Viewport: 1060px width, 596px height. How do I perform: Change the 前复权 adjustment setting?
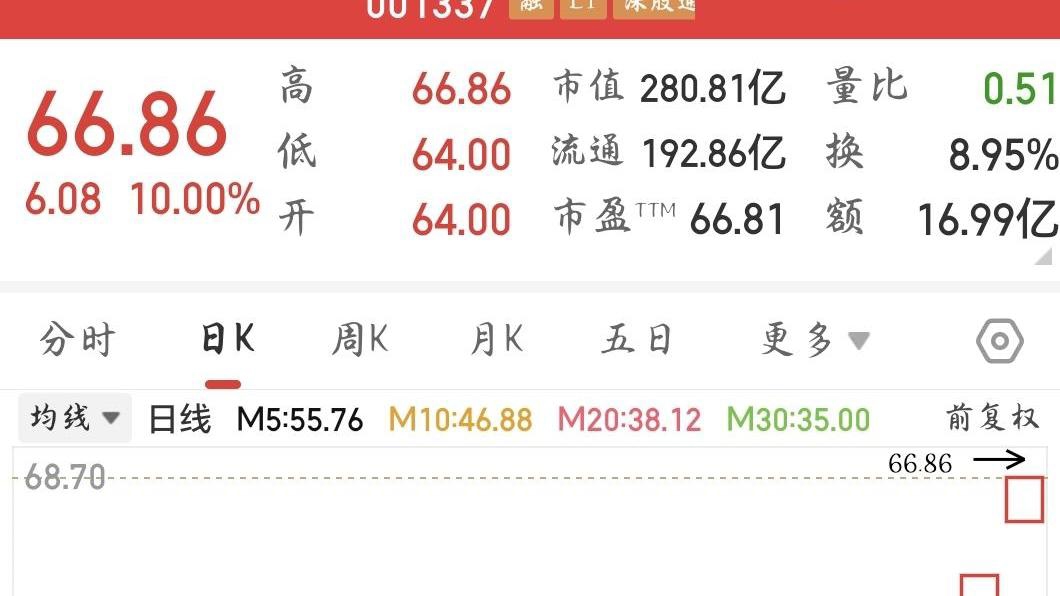993,418
